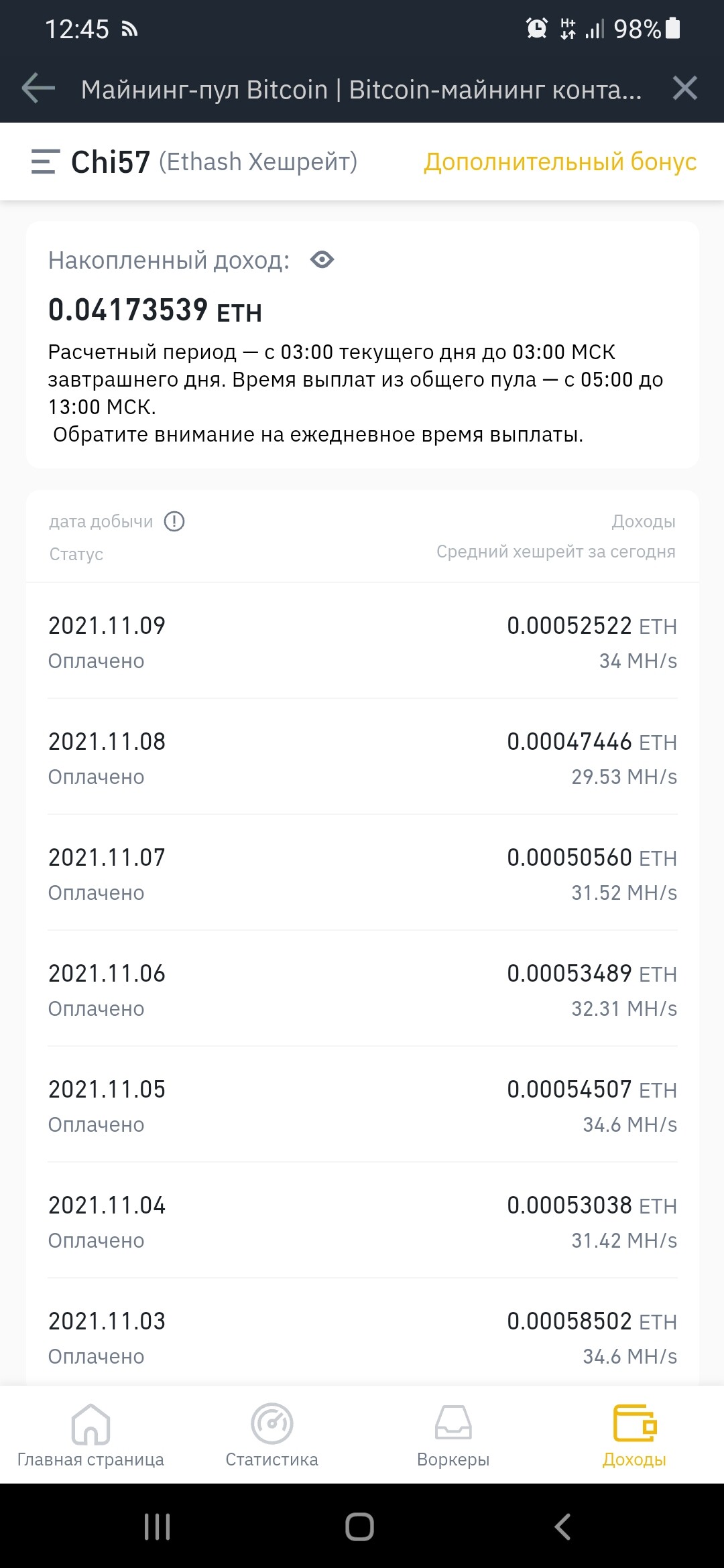
Task: Open the Дополнительный бонус link
Action: tap(560, 161)
